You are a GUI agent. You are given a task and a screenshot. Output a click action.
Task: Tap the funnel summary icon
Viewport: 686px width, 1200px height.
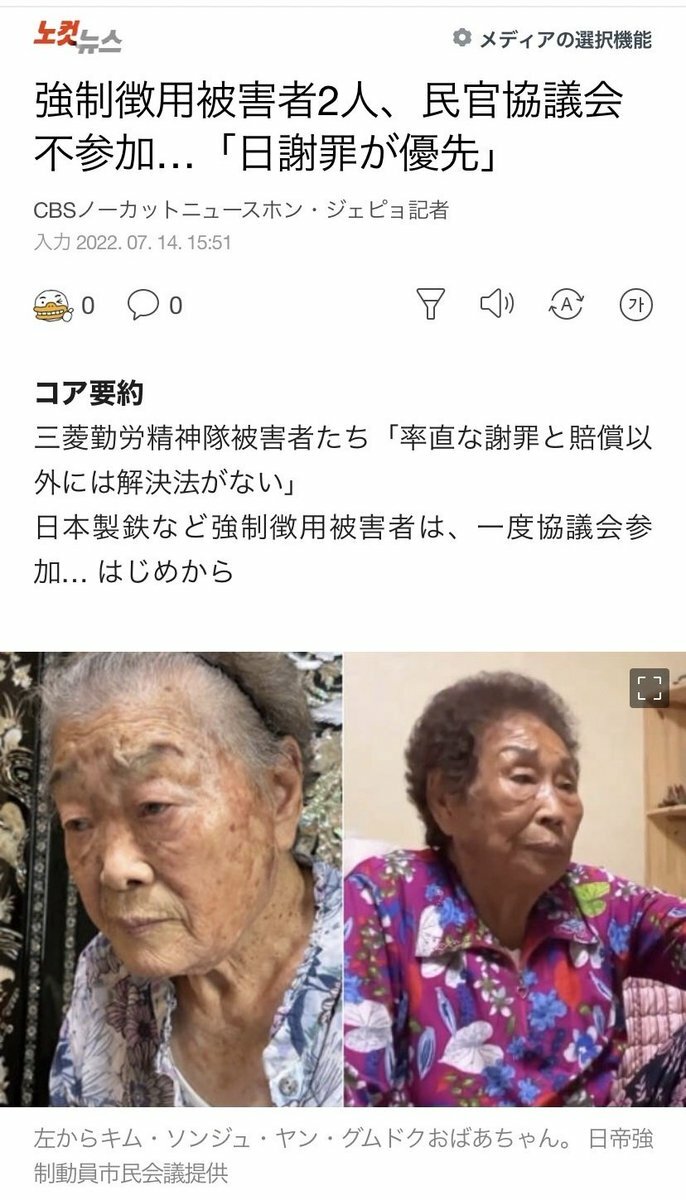pos(431,304)
